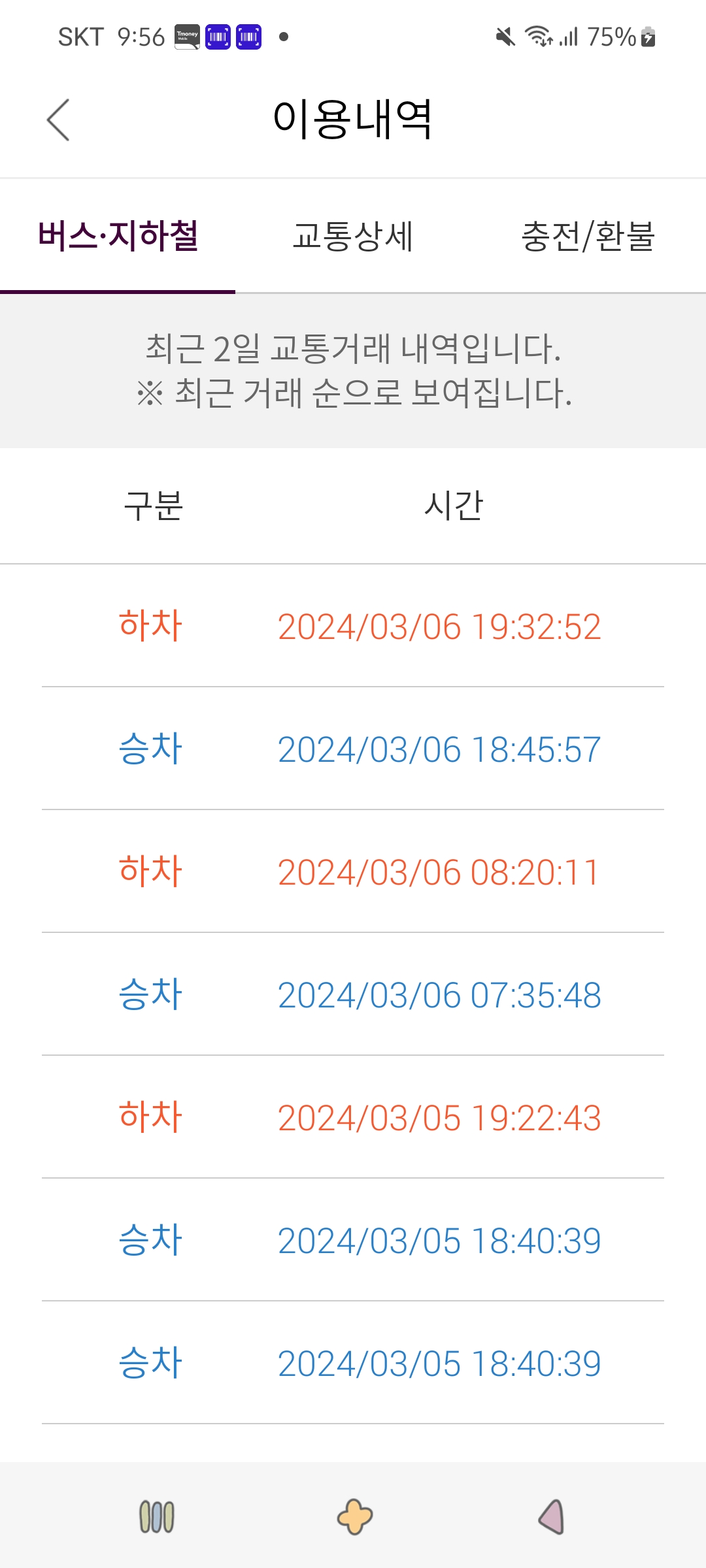Open recent apps from the navigation bar
Screen dimensions: 706x1568
pyautogui.click(x=157, y=1516)
